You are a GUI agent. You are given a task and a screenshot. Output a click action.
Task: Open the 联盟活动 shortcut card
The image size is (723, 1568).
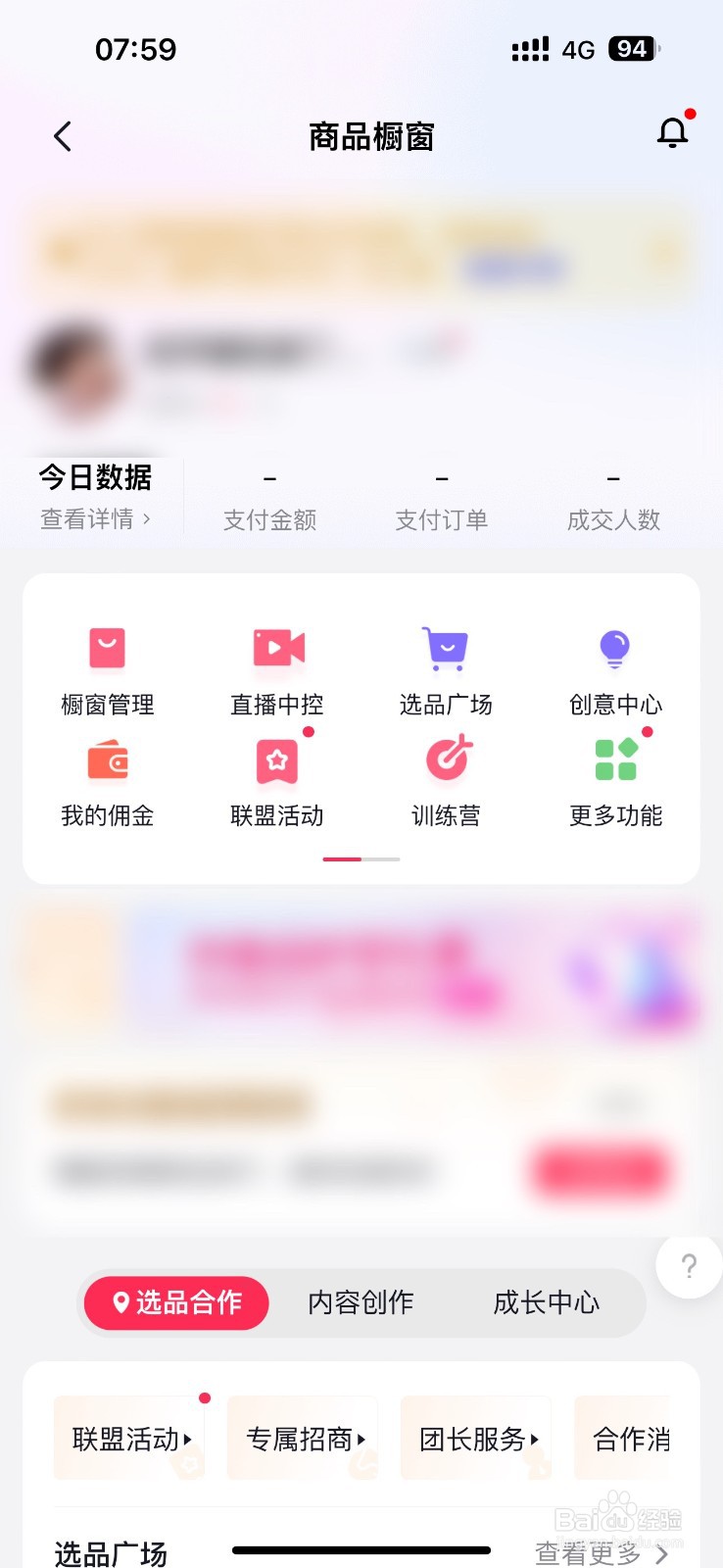[x=128, y=1438]
